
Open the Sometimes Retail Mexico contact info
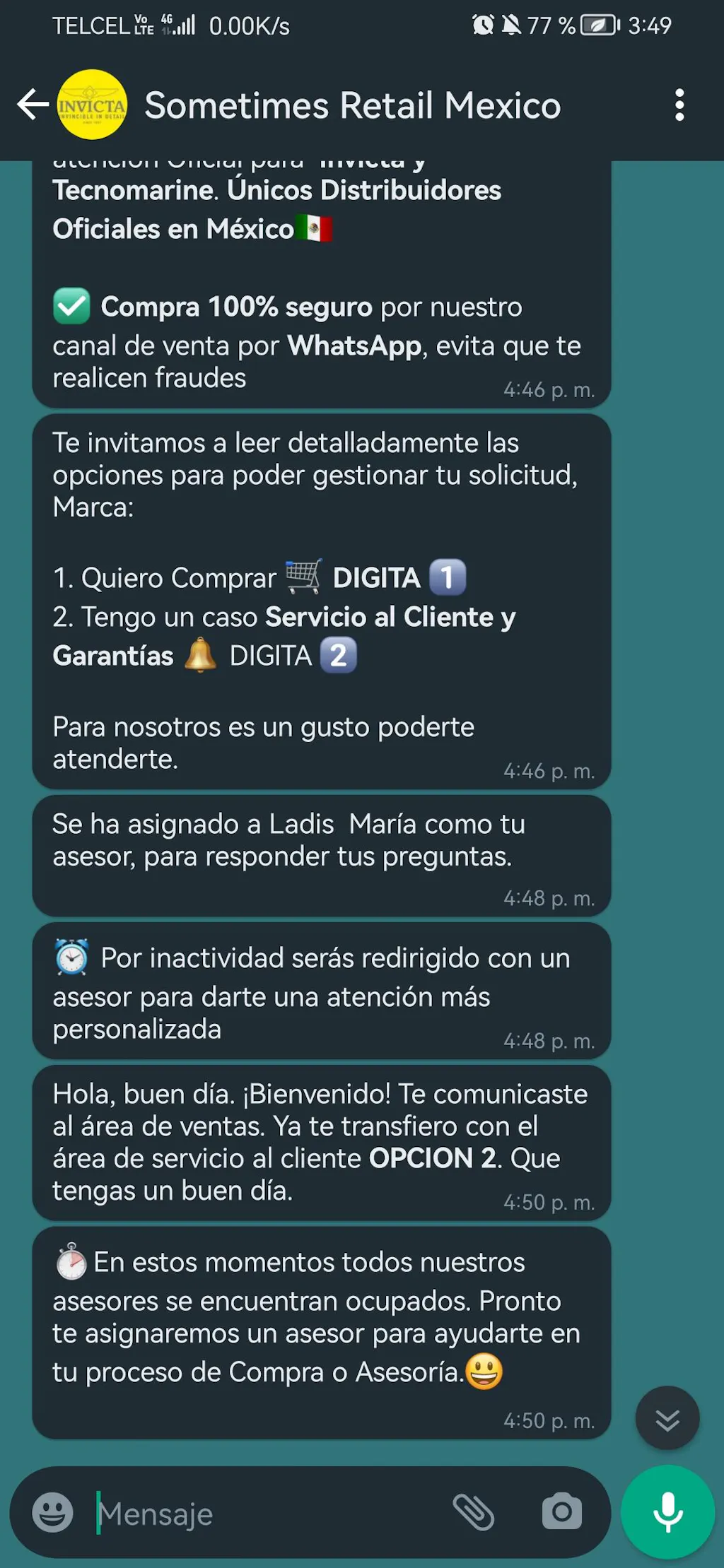352,105
